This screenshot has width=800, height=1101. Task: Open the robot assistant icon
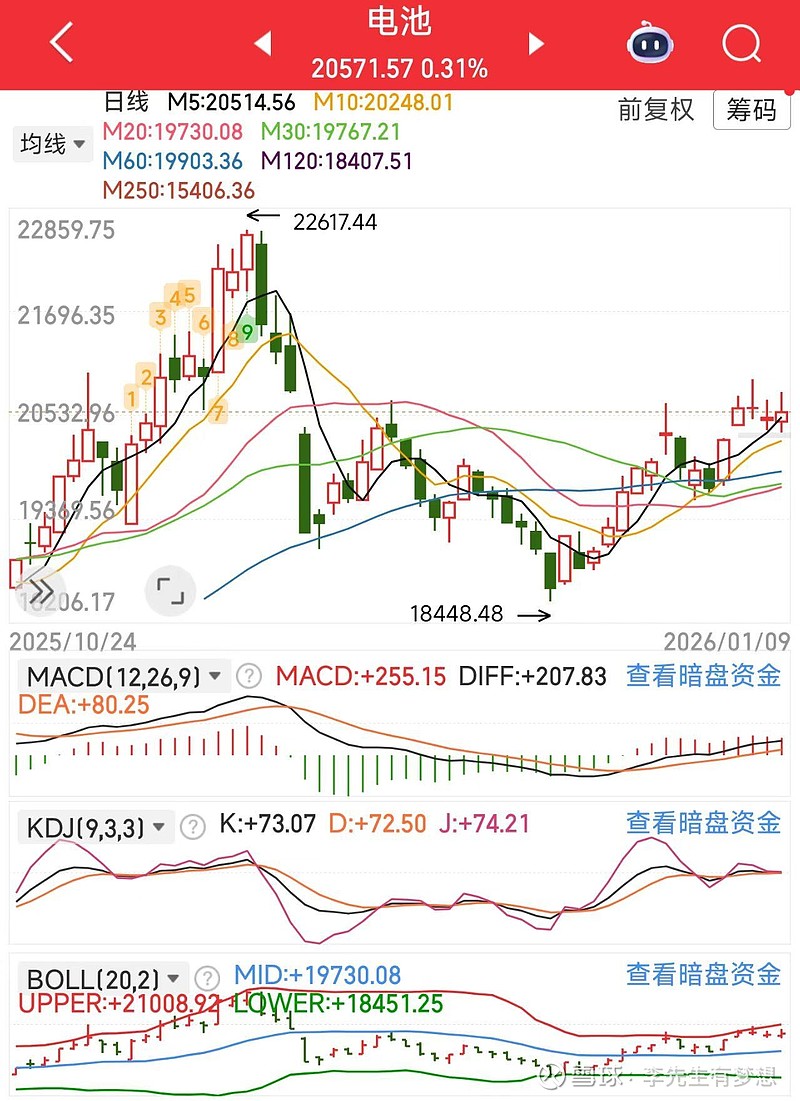pos(649,43)
